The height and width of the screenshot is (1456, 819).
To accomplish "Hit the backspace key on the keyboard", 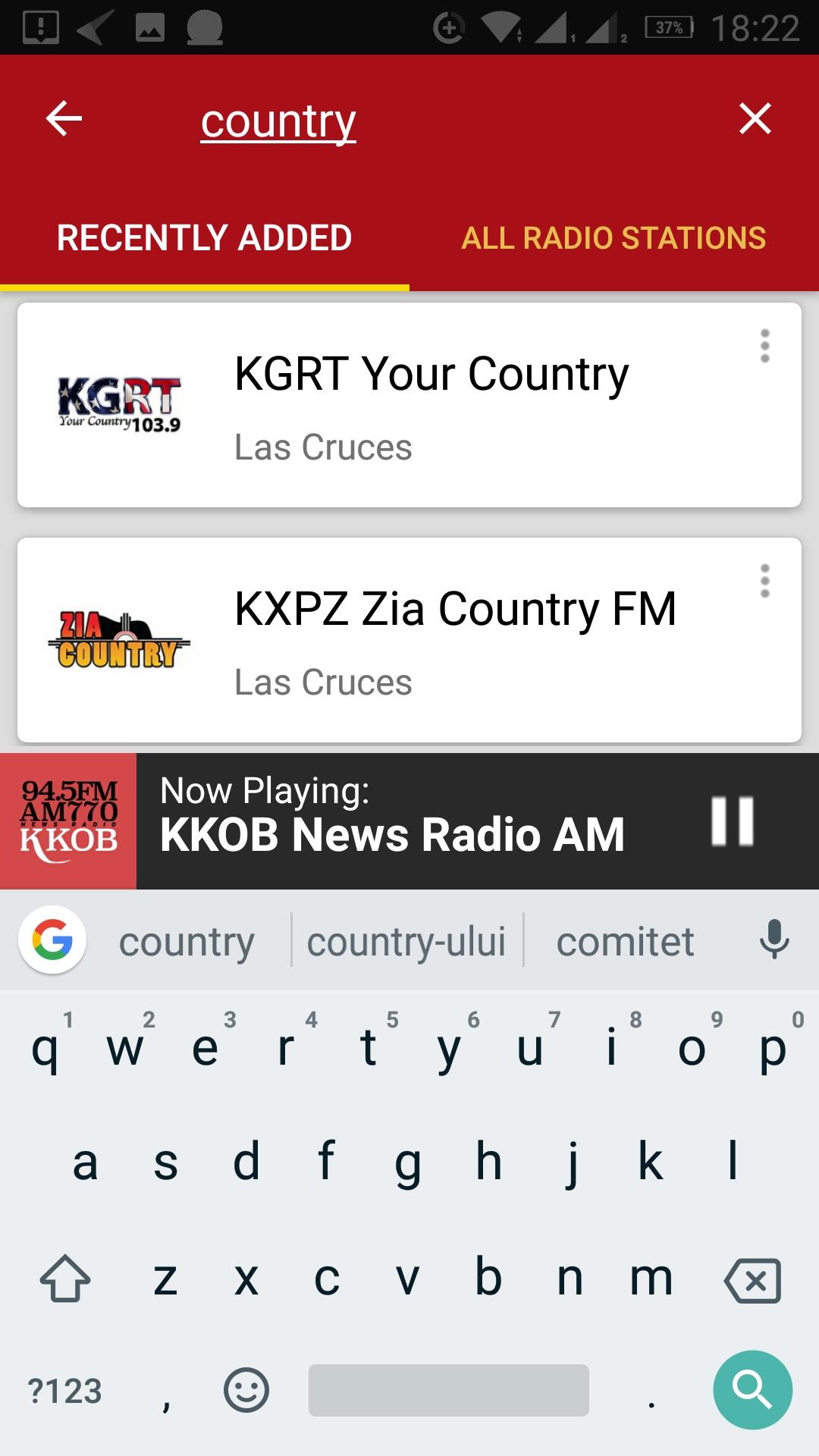I will [753, 1280].
